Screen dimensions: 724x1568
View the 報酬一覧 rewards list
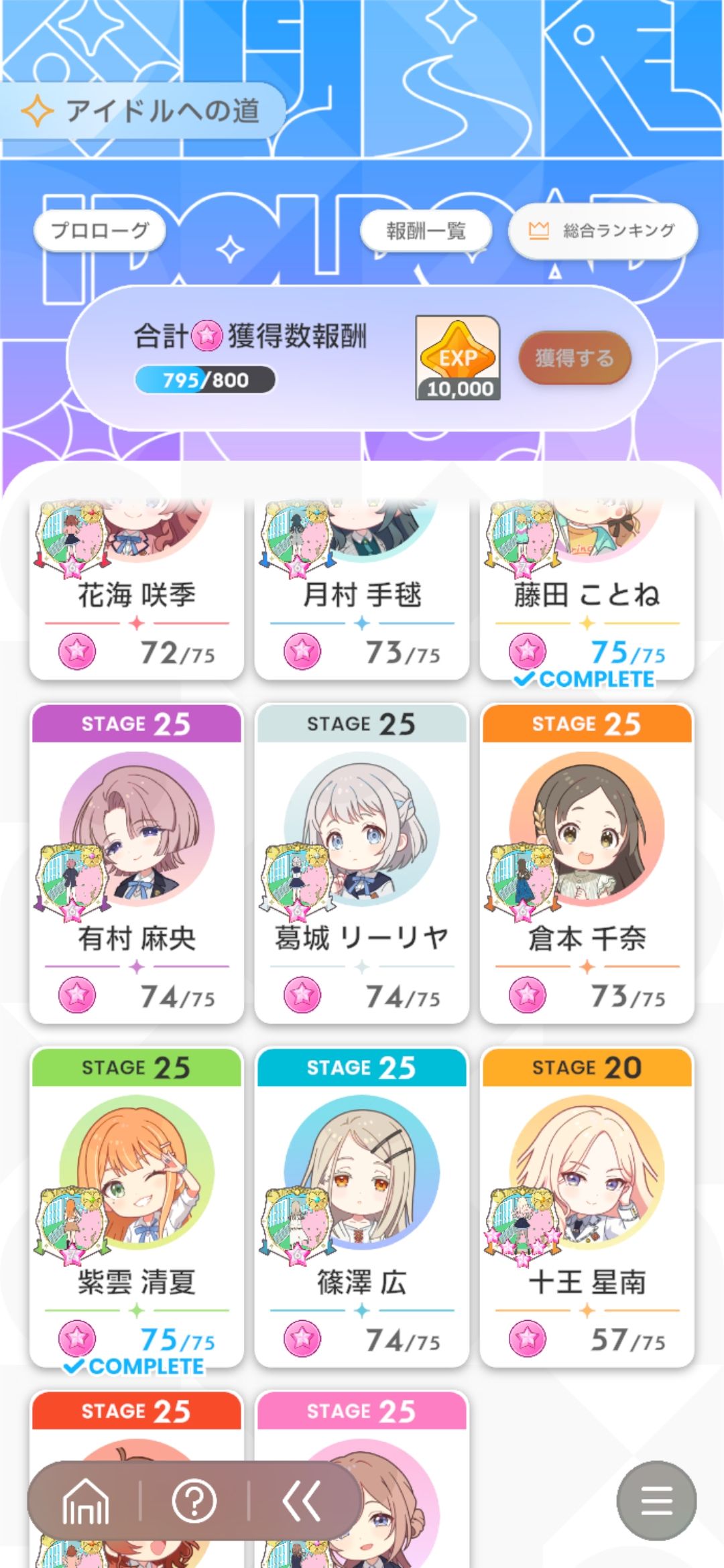(426, 231)
